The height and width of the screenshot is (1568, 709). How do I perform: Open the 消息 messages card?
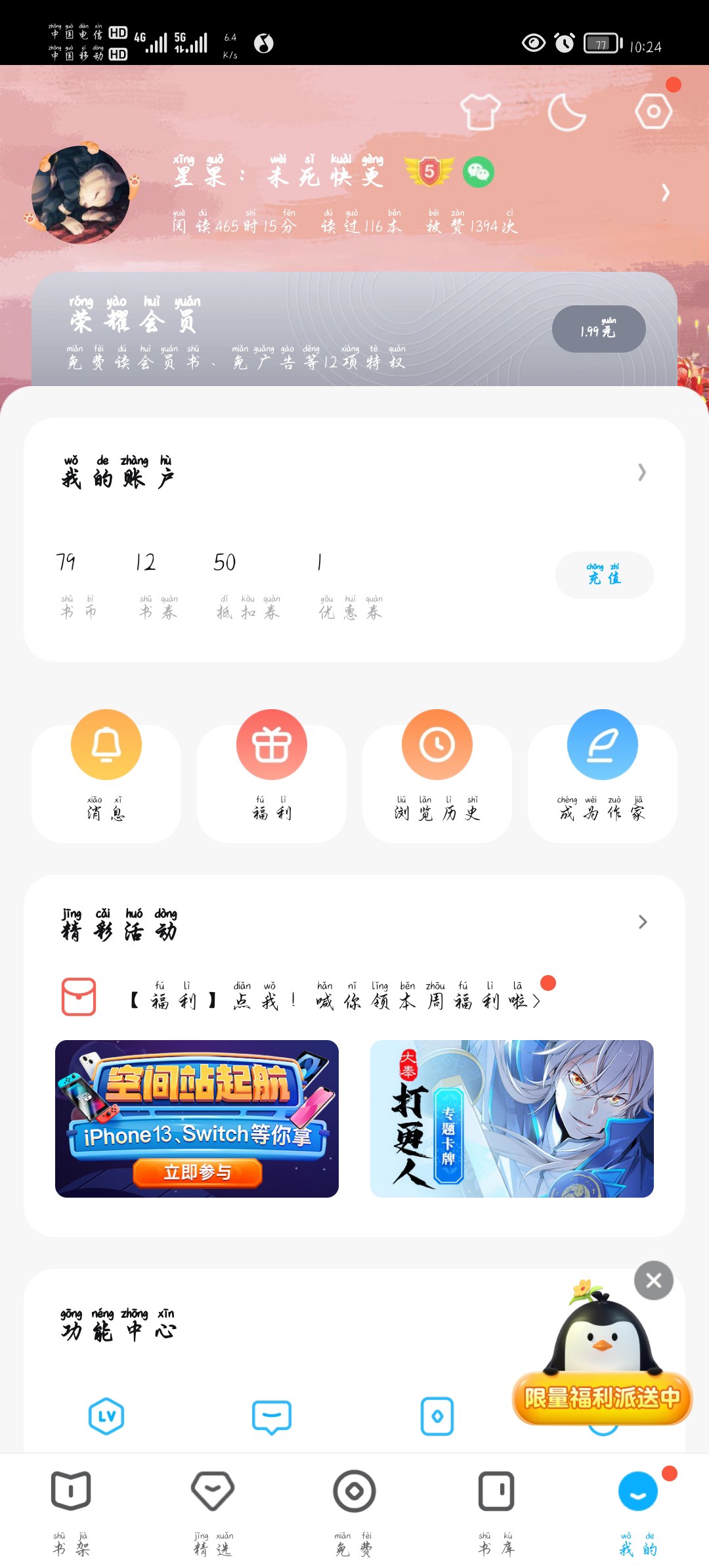click(x=106, y=775)
